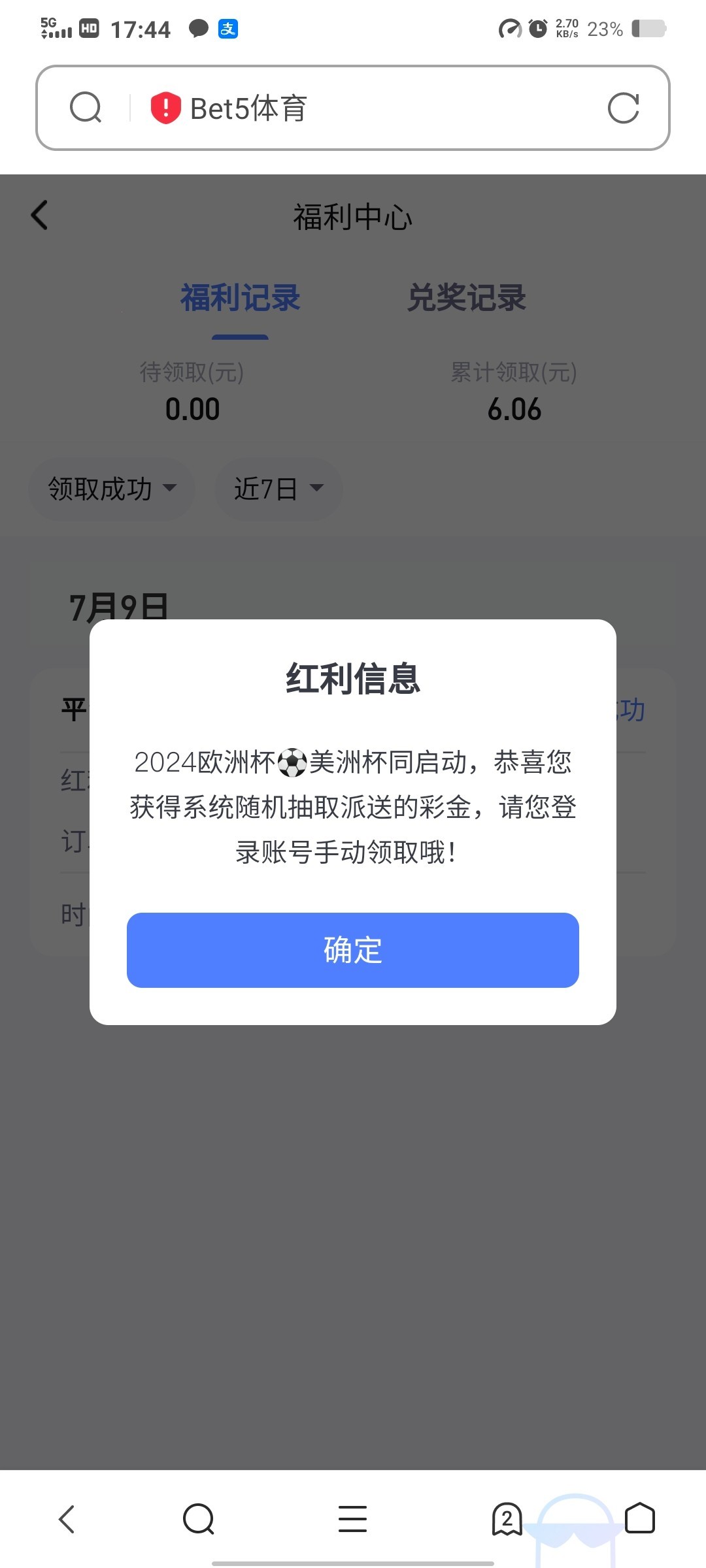
Task: Tap the Bet5体育 address bar
Action: click(366, 108)
